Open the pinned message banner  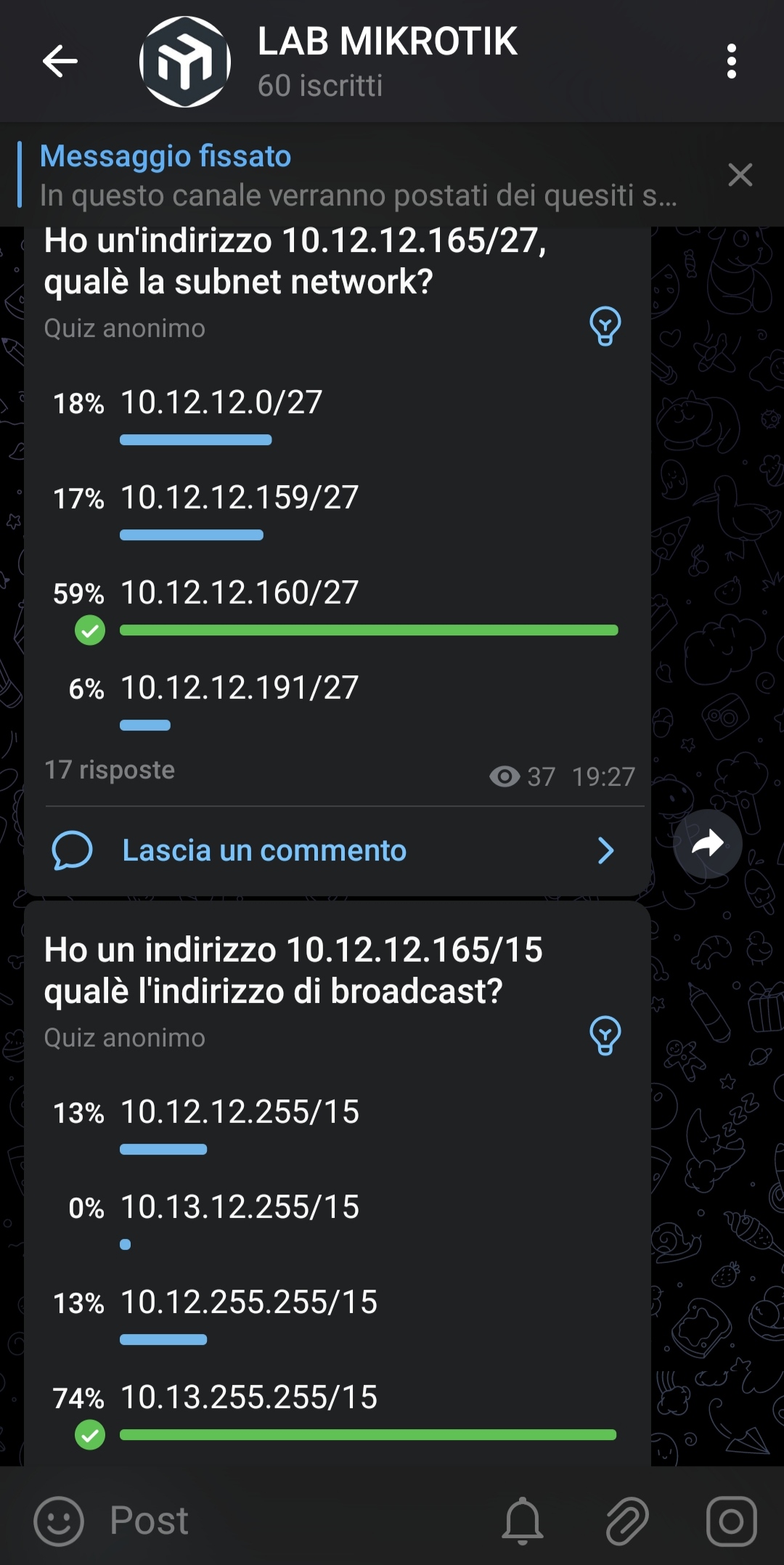359,175
